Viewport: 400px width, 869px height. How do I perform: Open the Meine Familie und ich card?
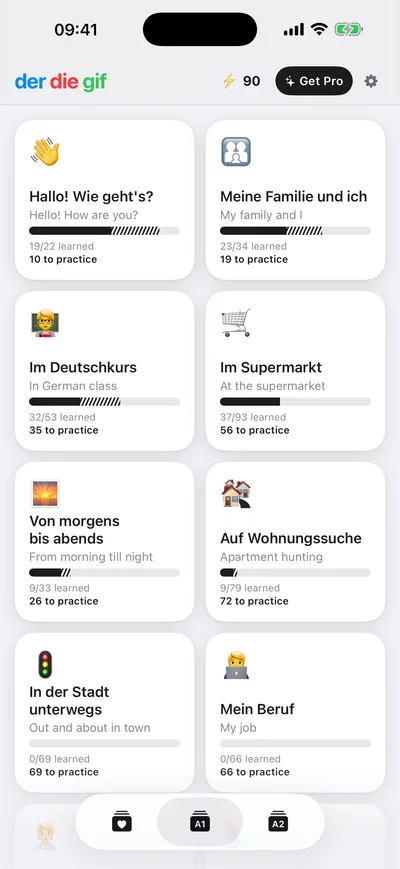(x=295, y=200)
